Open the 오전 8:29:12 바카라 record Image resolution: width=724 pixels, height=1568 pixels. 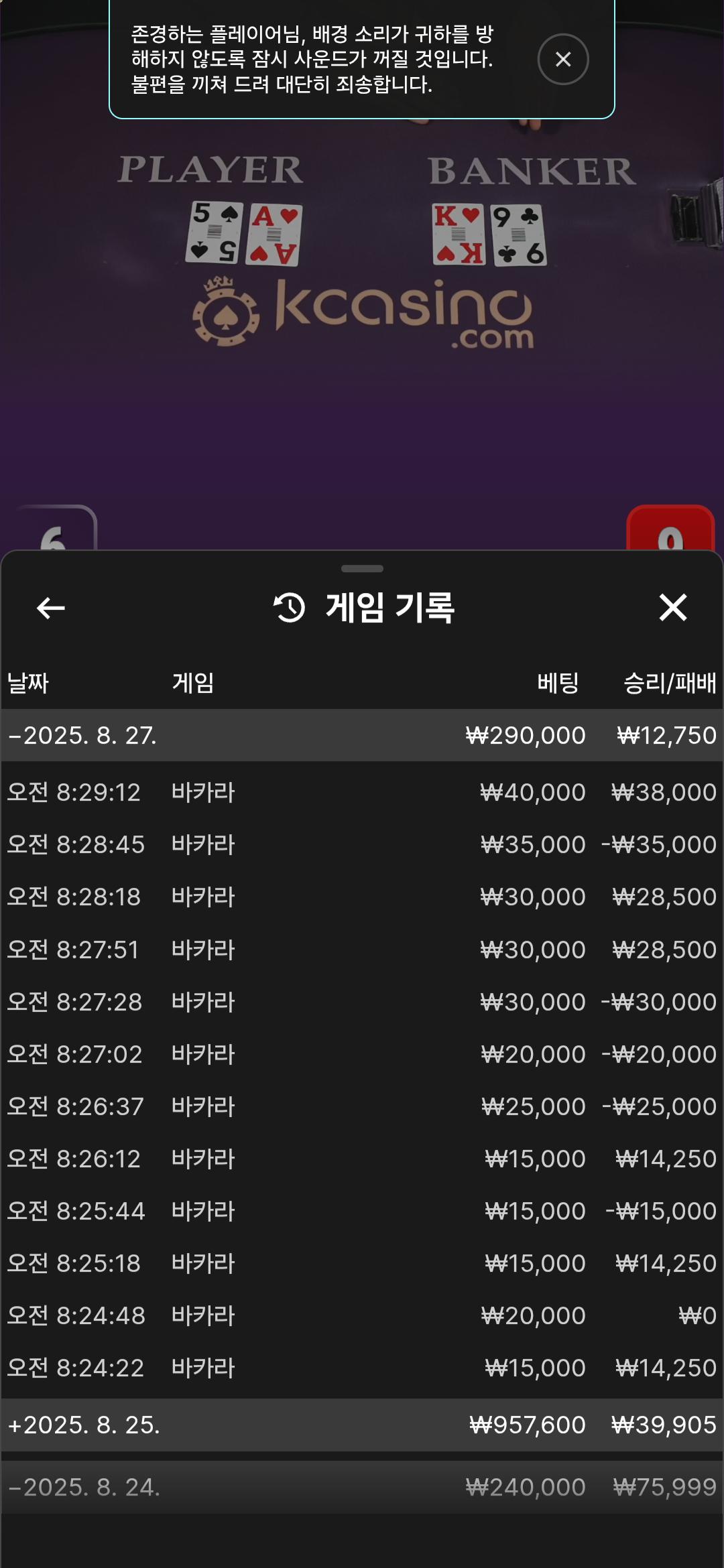362,792
